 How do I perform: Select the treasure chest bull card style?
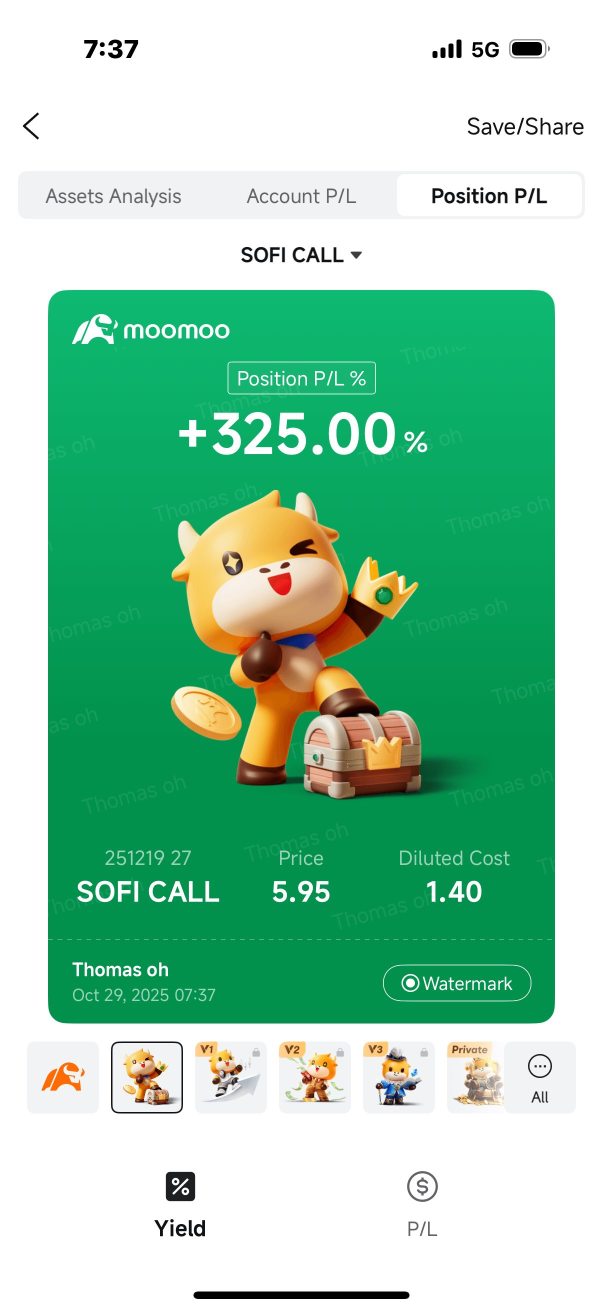click(147, 1077)
